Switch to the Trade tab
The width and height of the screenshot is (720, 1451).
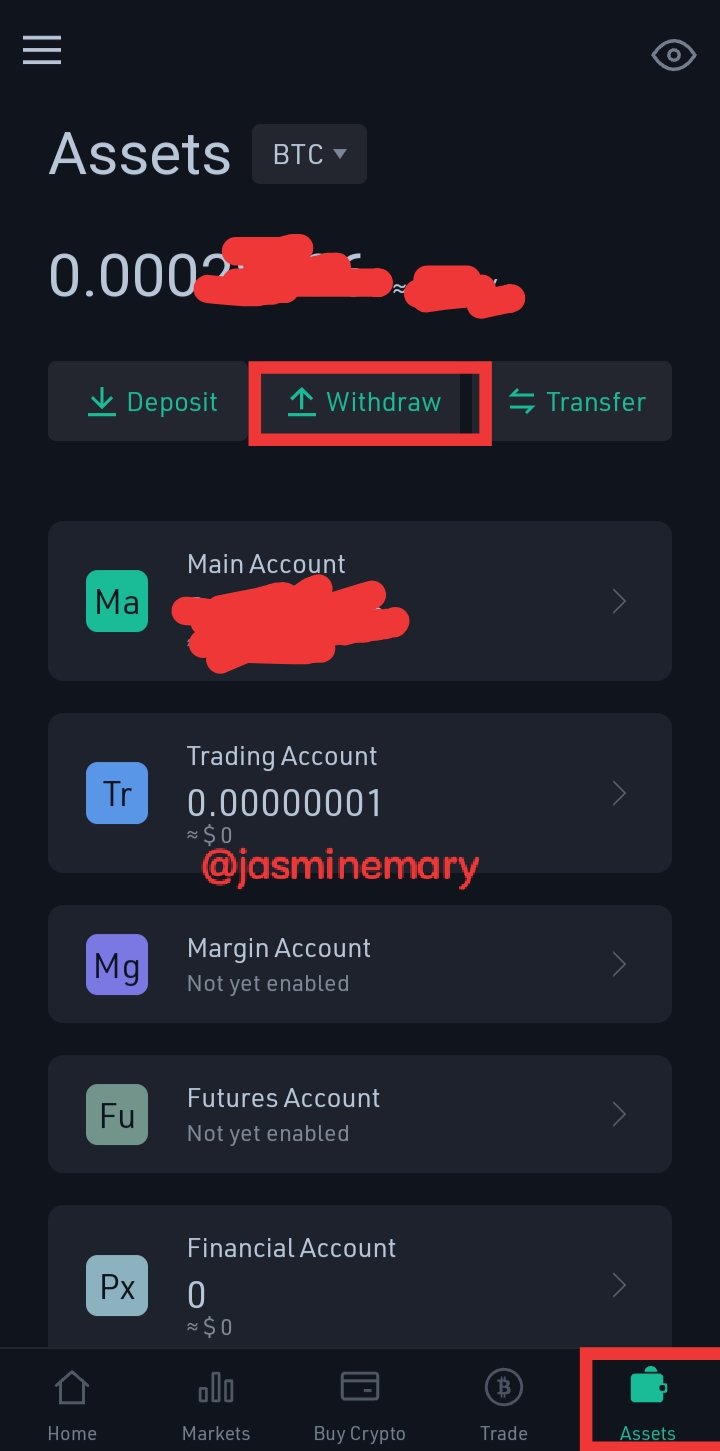pyautogui.click(x=504, y=1405)
